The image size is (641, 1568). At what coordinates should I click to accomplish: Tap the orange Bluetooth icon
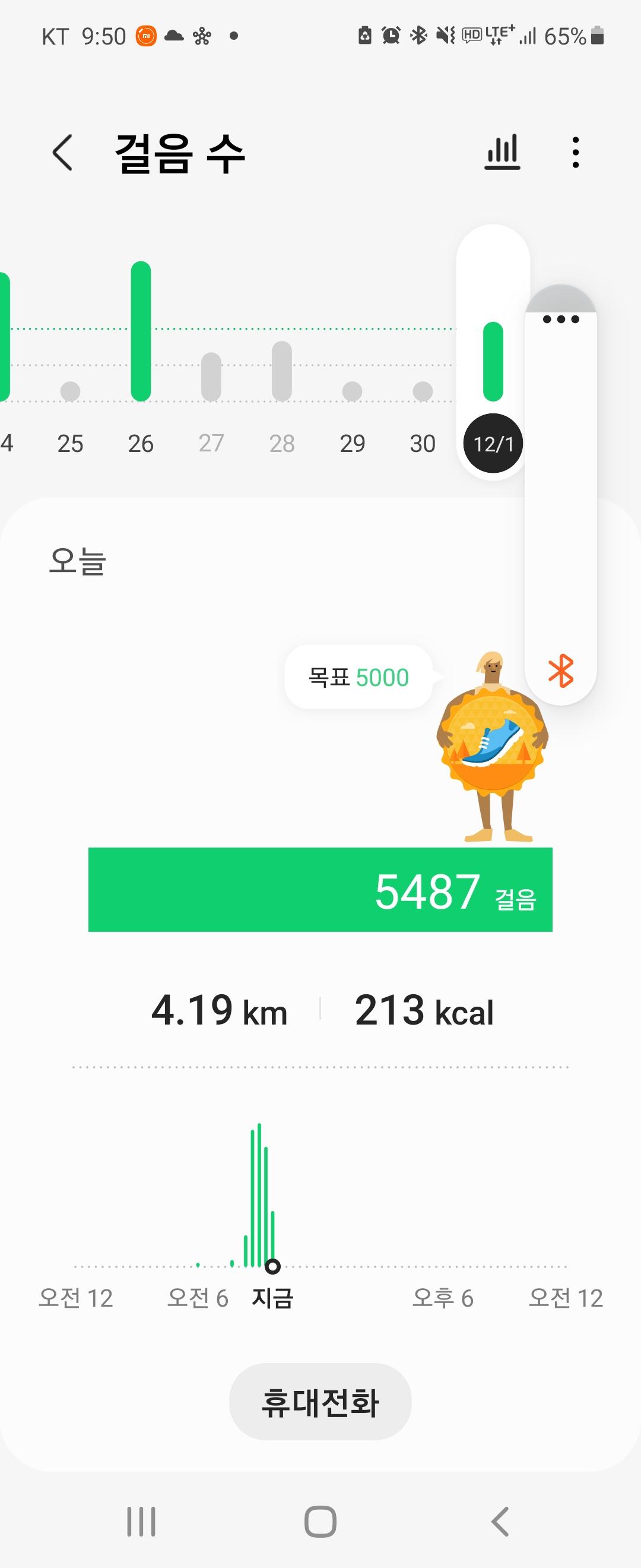click(561, 671)
